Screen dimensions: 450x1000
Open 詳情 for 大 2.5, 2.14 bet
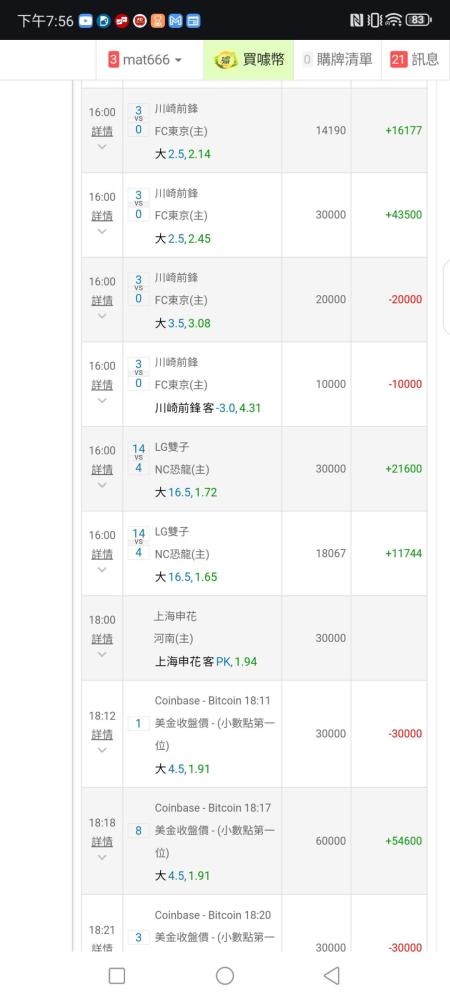(102, 131)
